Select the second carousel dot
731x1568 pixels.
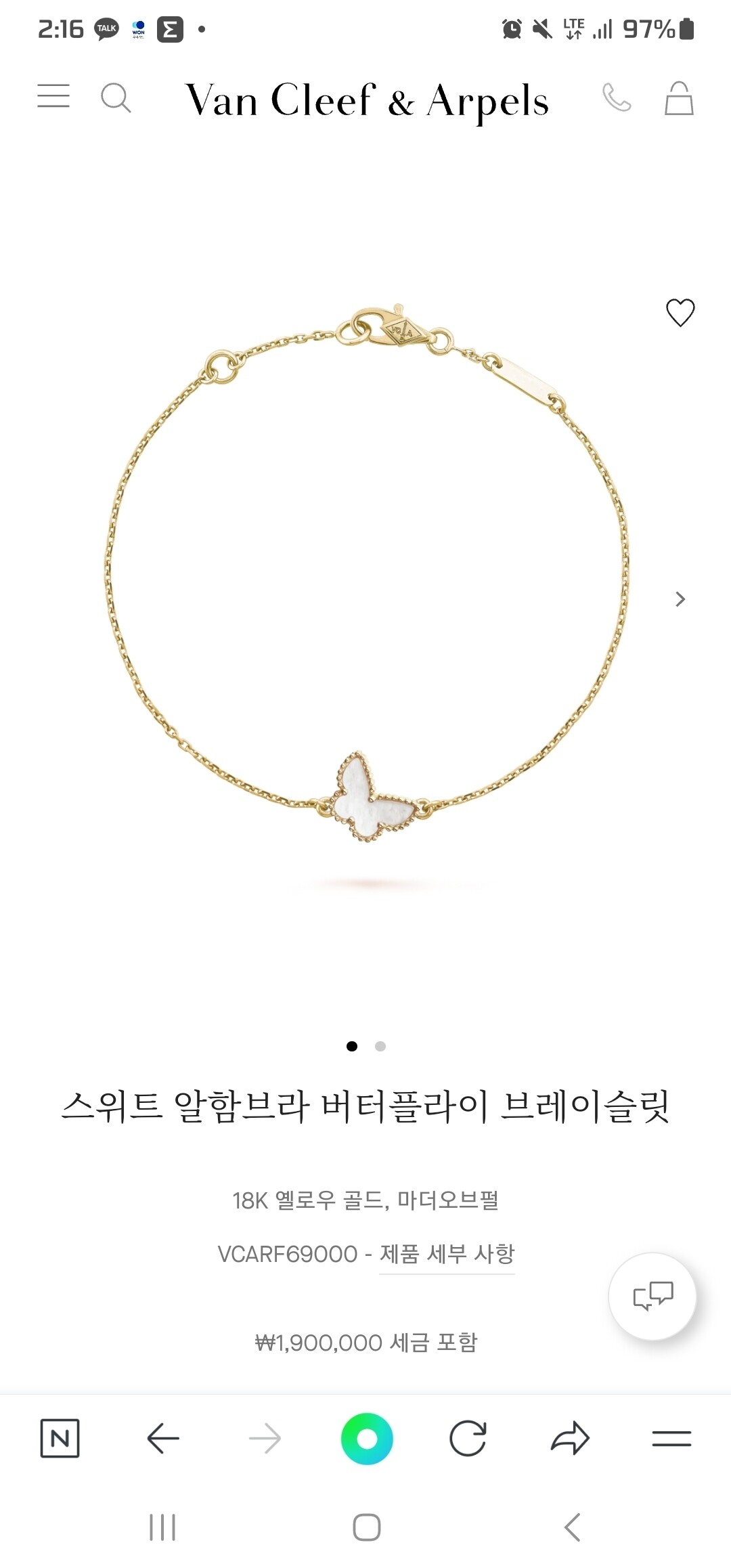pos(380,1045)
